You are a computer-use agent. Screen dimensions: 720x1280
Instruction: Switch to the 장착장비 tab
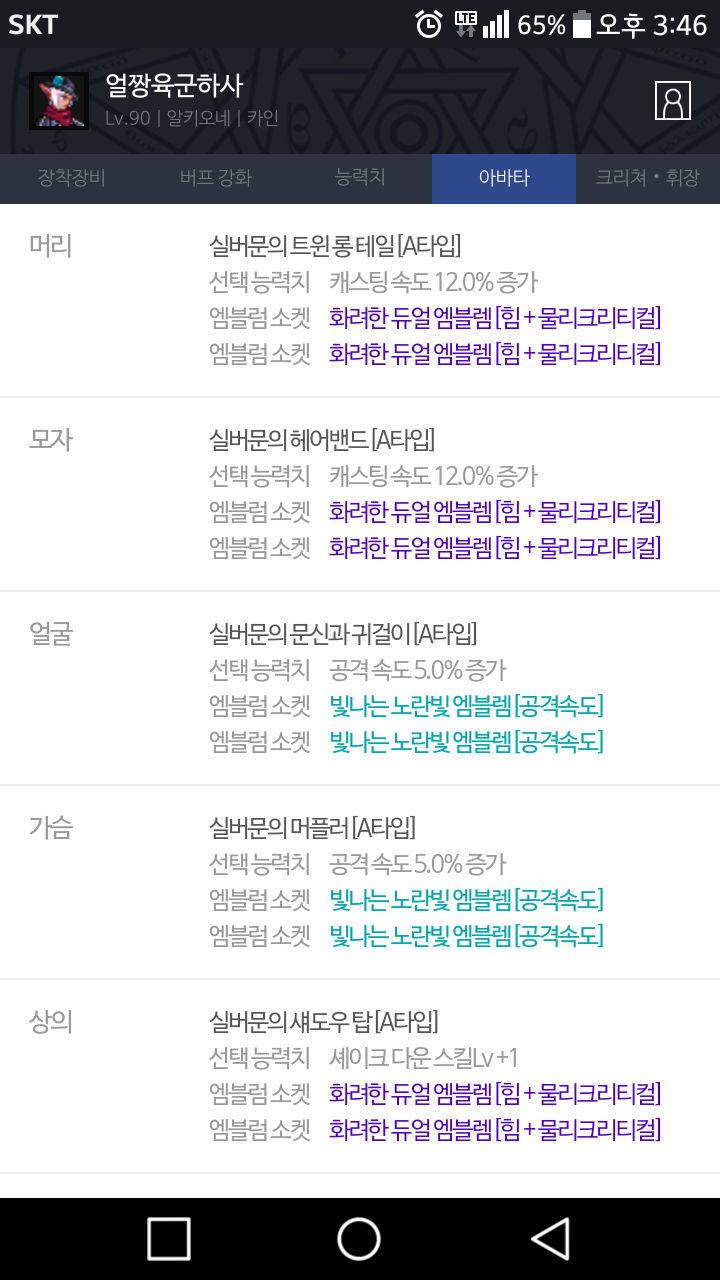[72, 179]
